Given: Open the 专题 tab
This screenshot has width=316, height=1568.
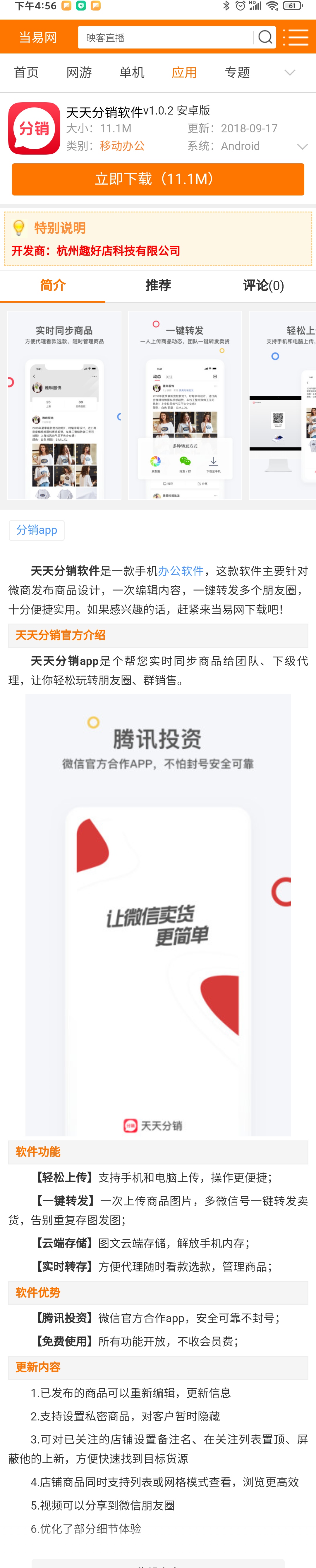Looking at the screenshot, I should [x=237, y=73].
